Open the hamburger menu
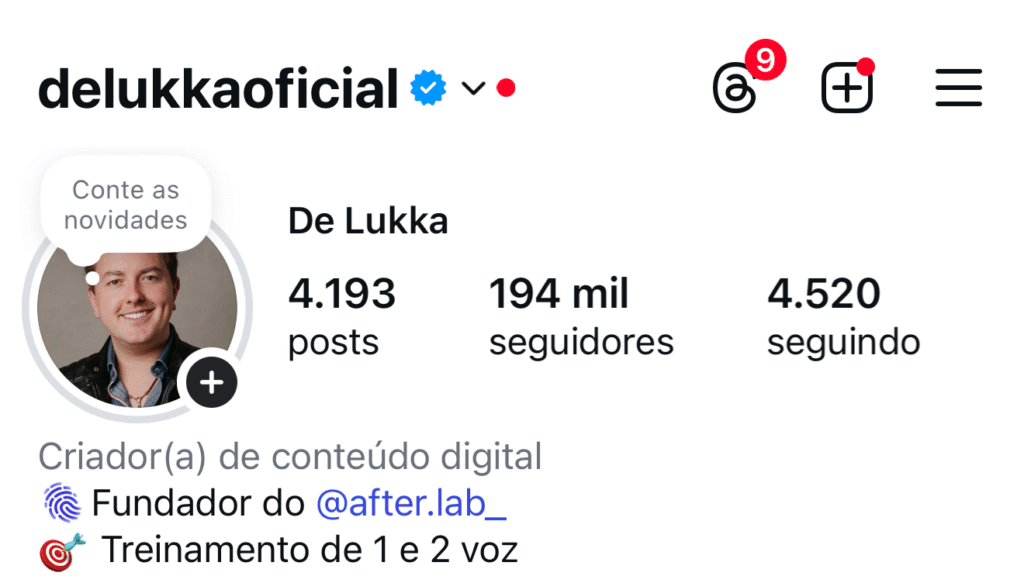The image size is (1024, 583). [x=958, y=89]
